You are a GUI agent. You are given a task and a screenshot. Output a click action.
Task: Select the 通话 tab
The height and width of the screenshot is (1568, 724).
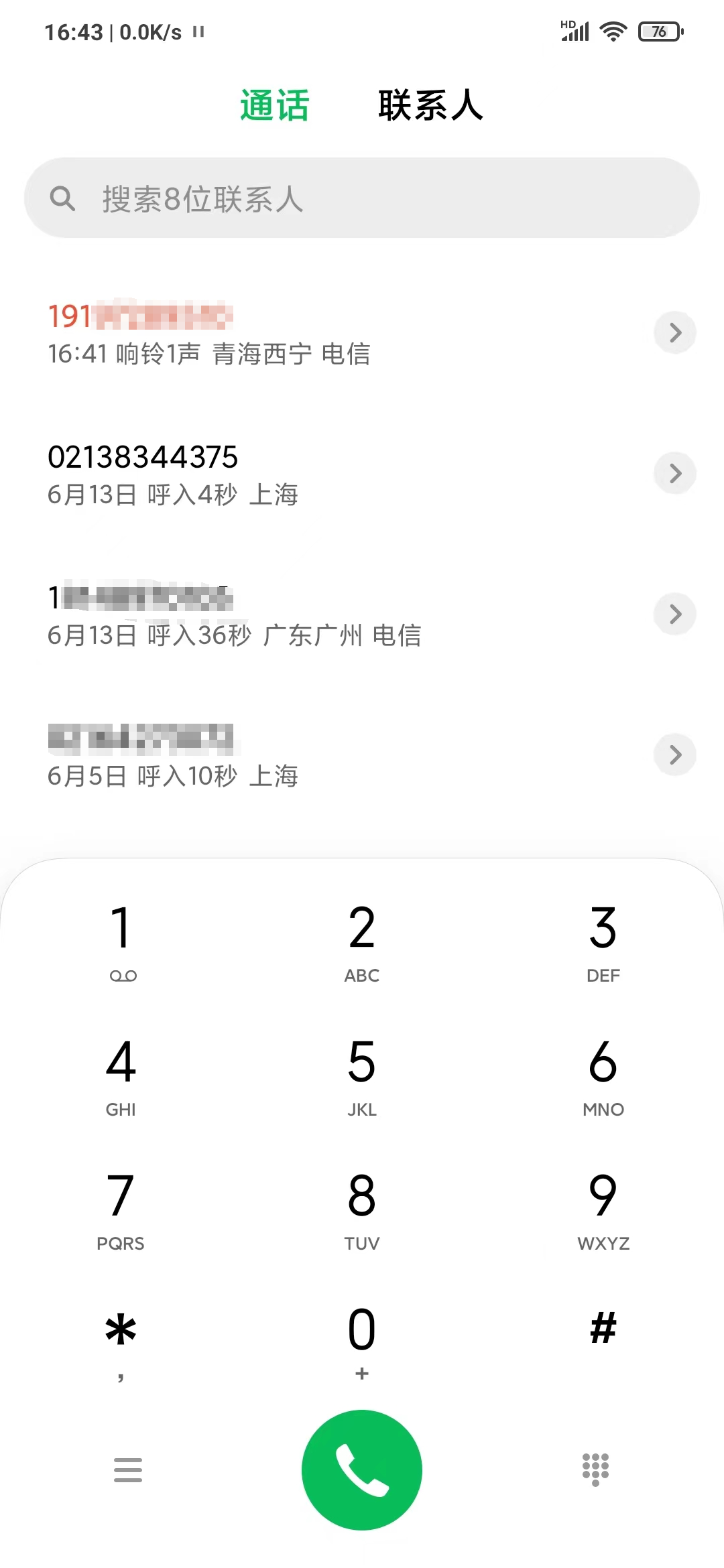click(x=275, y=106)
